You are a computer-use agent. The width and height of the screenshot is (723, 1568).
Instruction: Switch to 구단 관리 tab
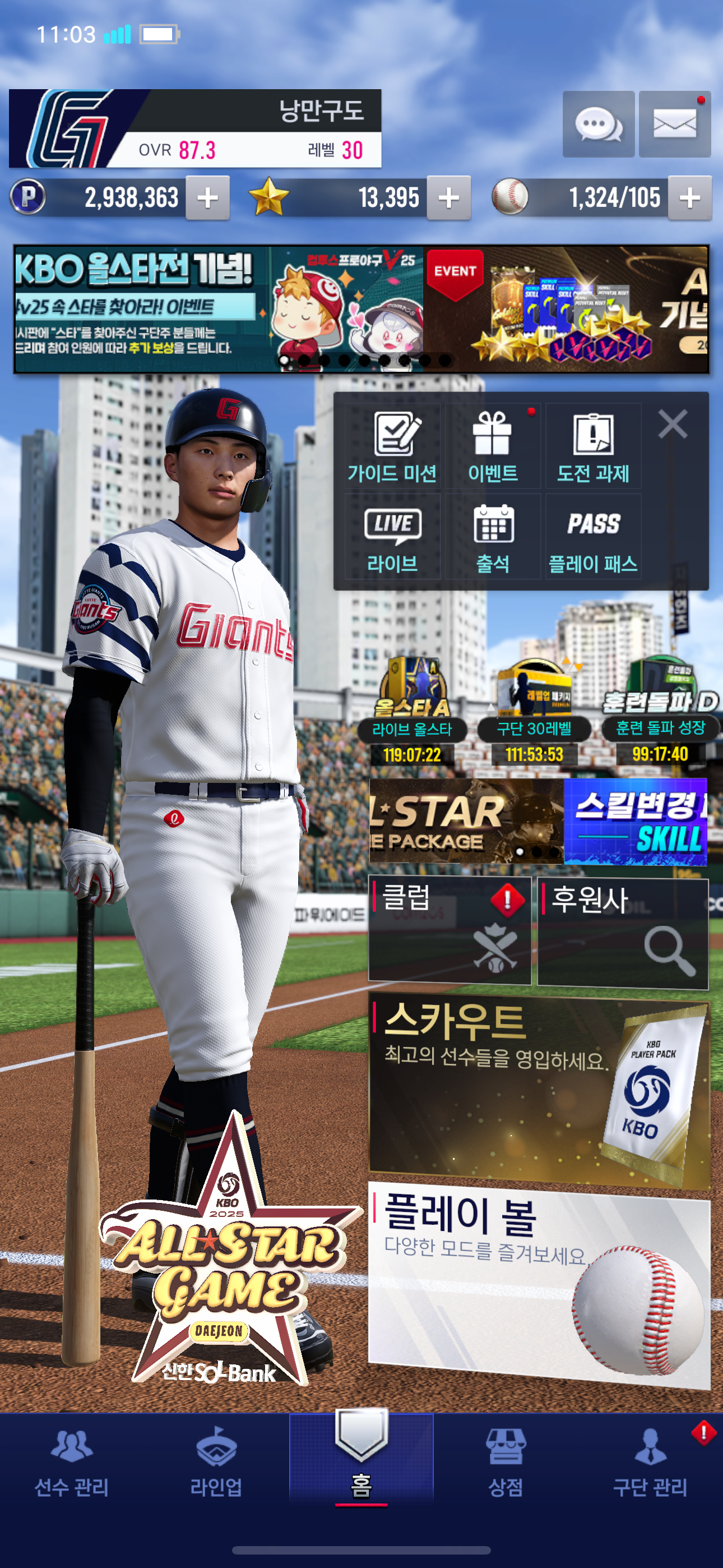tap(650, 1462)
